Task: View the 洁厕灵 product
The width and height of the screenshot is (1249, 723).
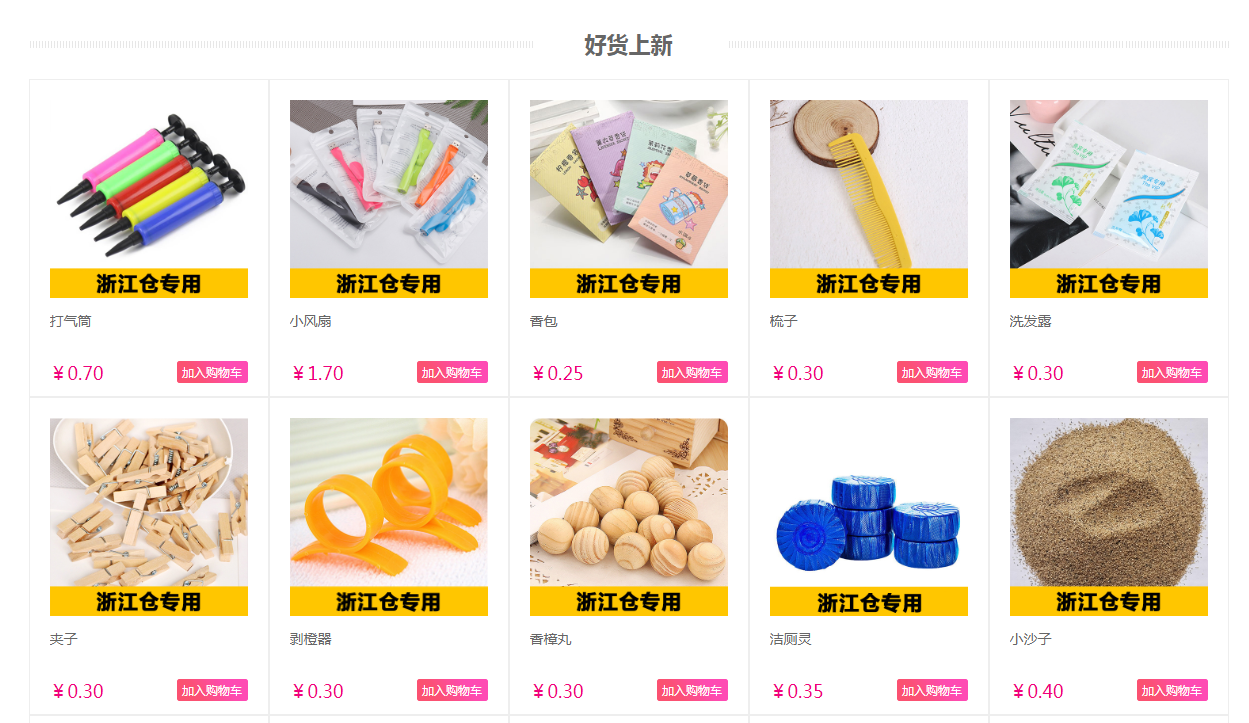Action: tap(869, 516)
